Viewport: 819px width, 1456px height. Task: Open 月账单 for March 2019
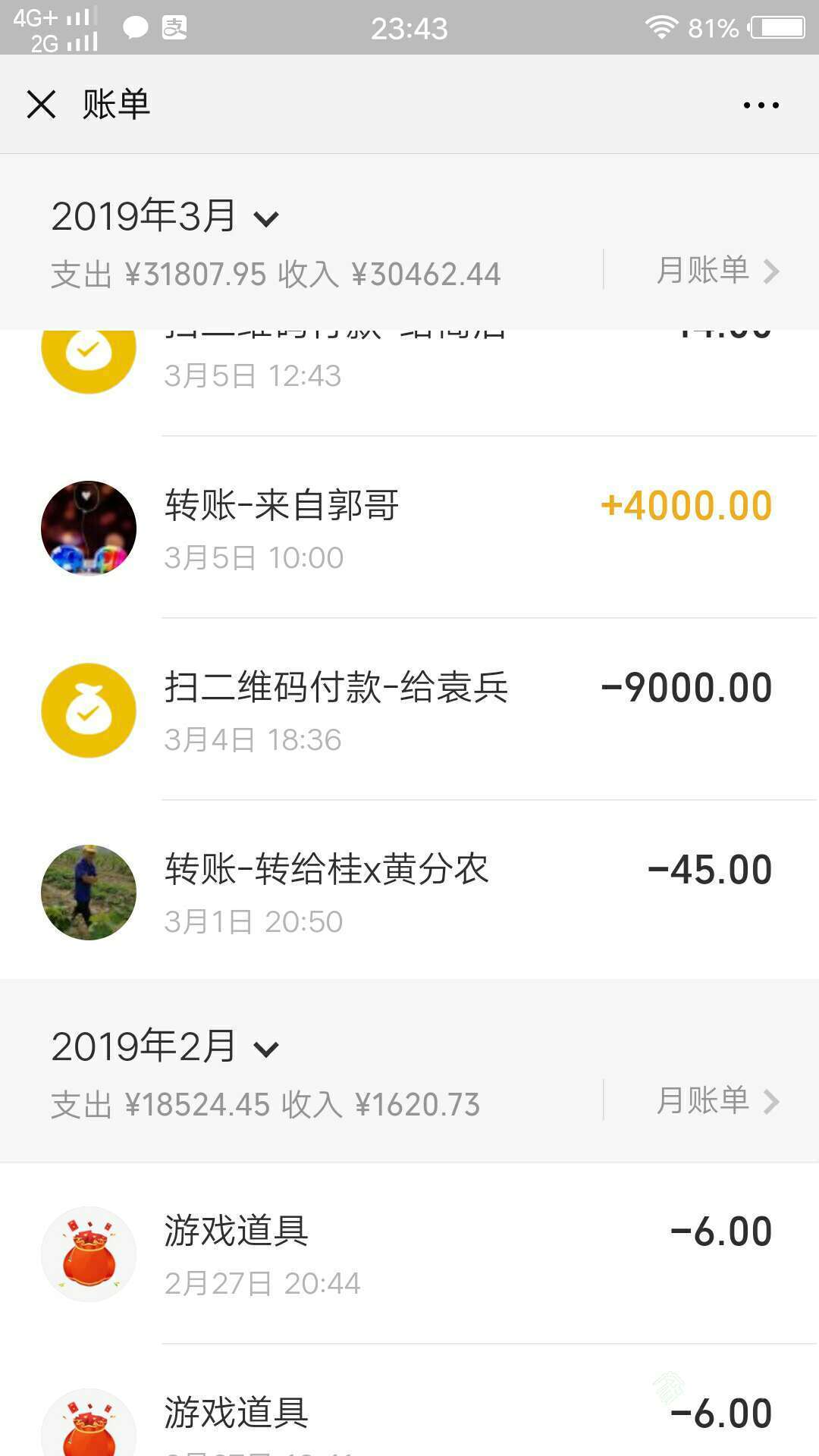tap(717, 271)
